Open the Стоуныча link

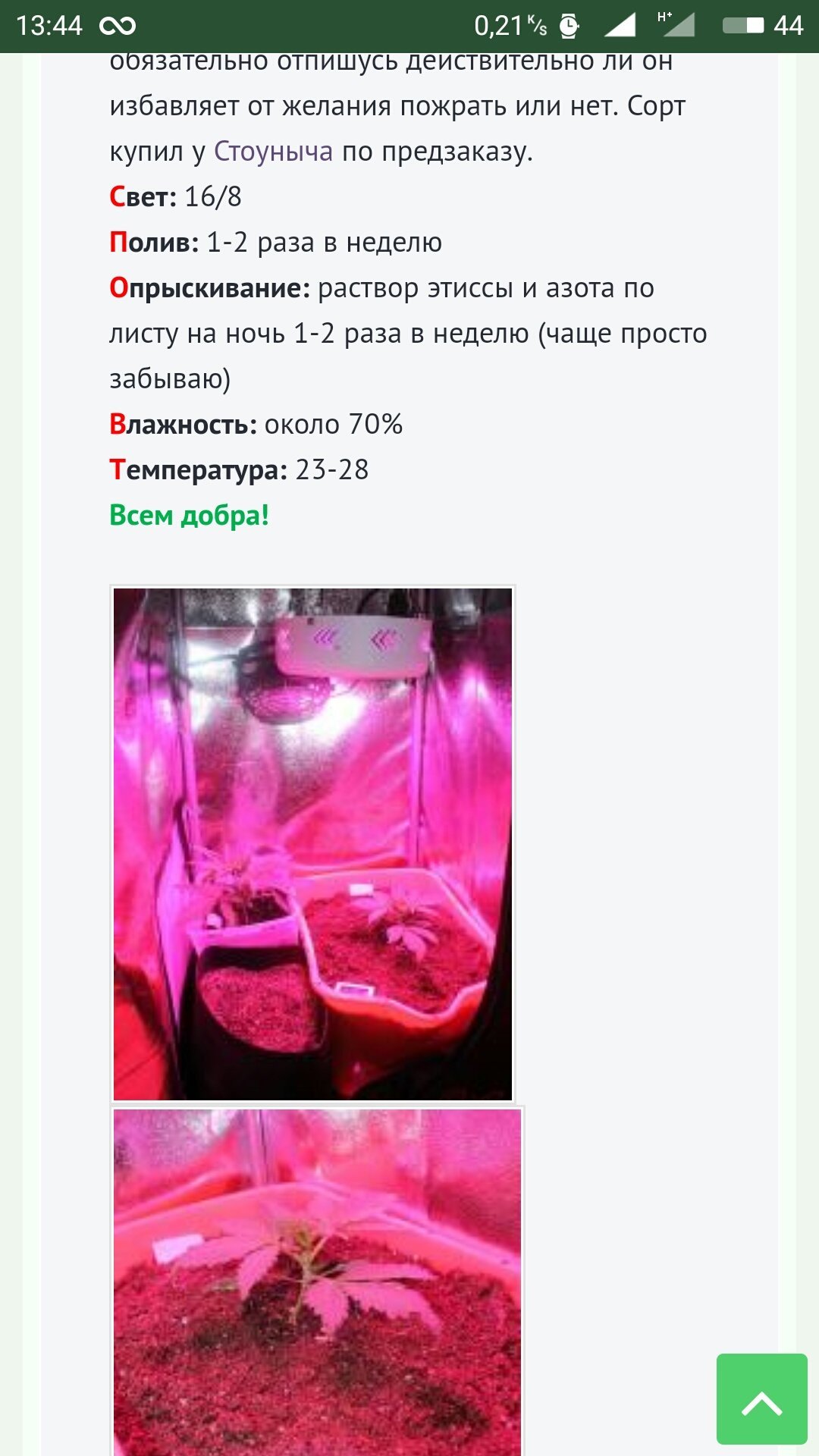(273, 152)
